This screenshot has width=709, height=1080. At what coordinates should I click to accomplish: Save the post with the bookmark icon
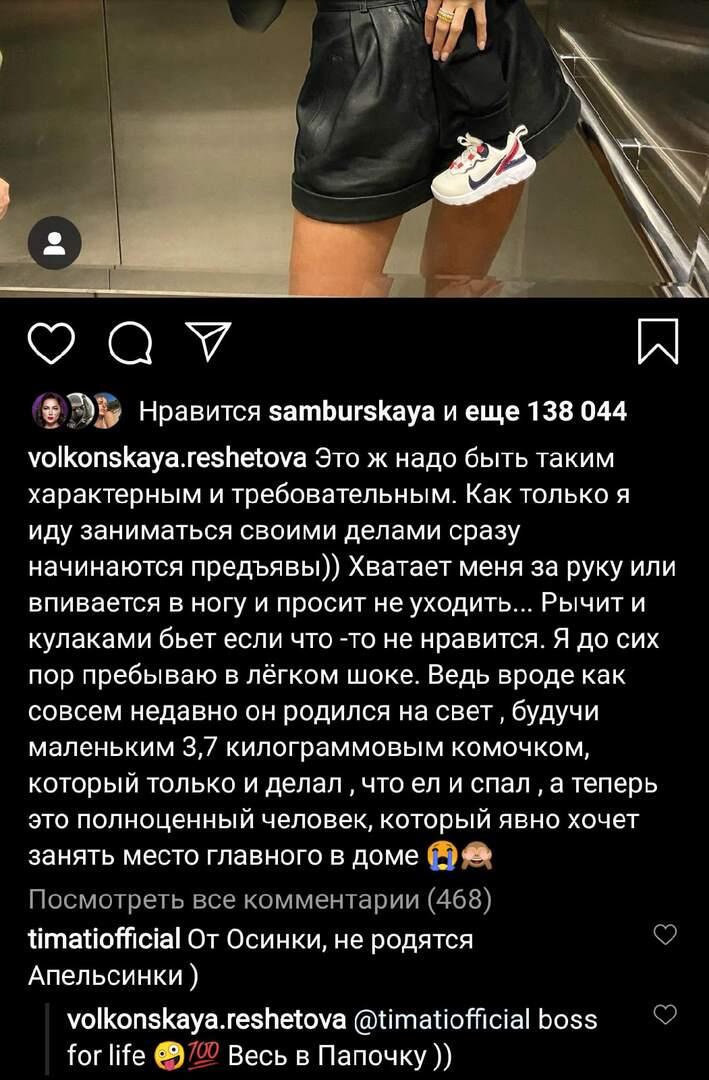click(x=658, y=343)
